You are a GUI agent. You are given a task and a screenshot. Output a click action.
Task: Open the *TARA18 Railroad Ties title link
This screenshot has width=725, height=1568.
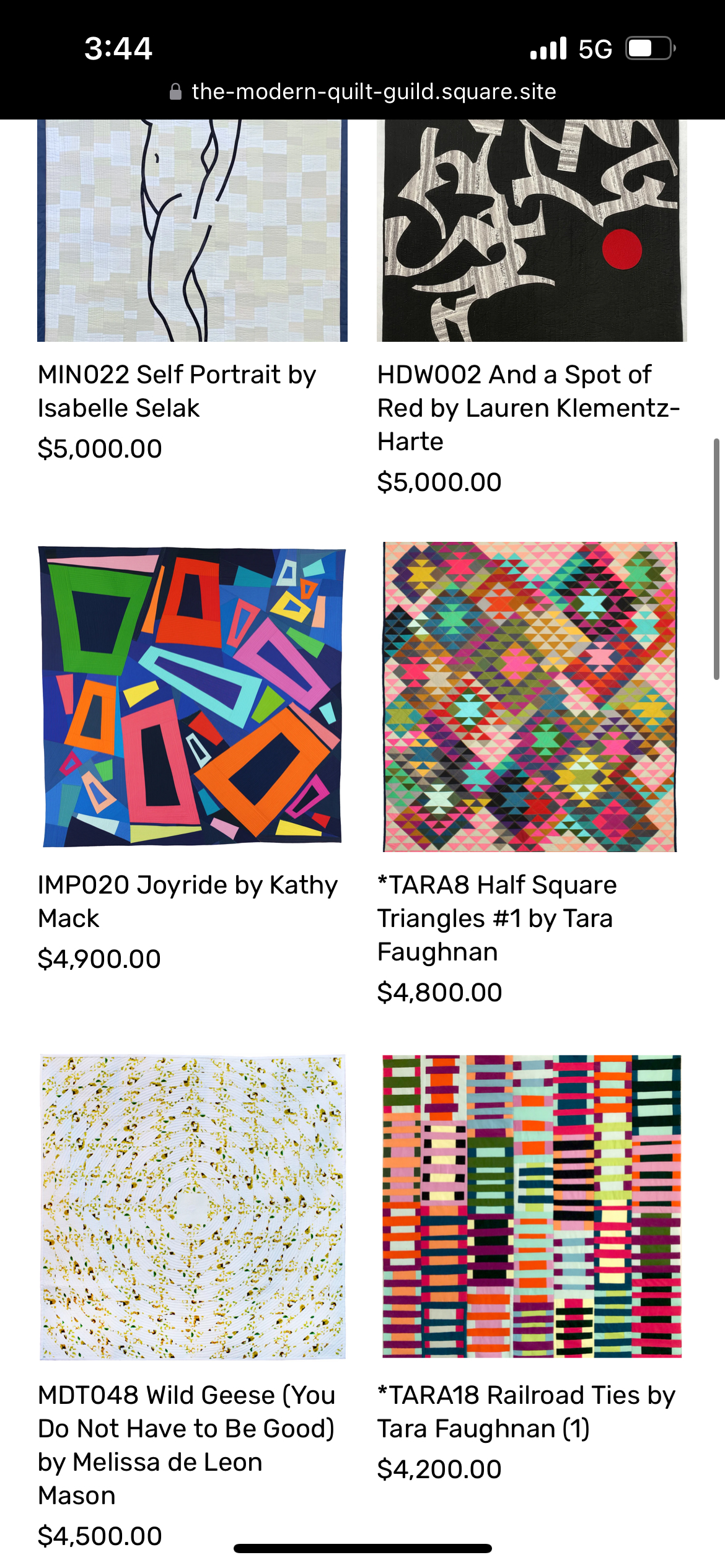point(525,1411)
